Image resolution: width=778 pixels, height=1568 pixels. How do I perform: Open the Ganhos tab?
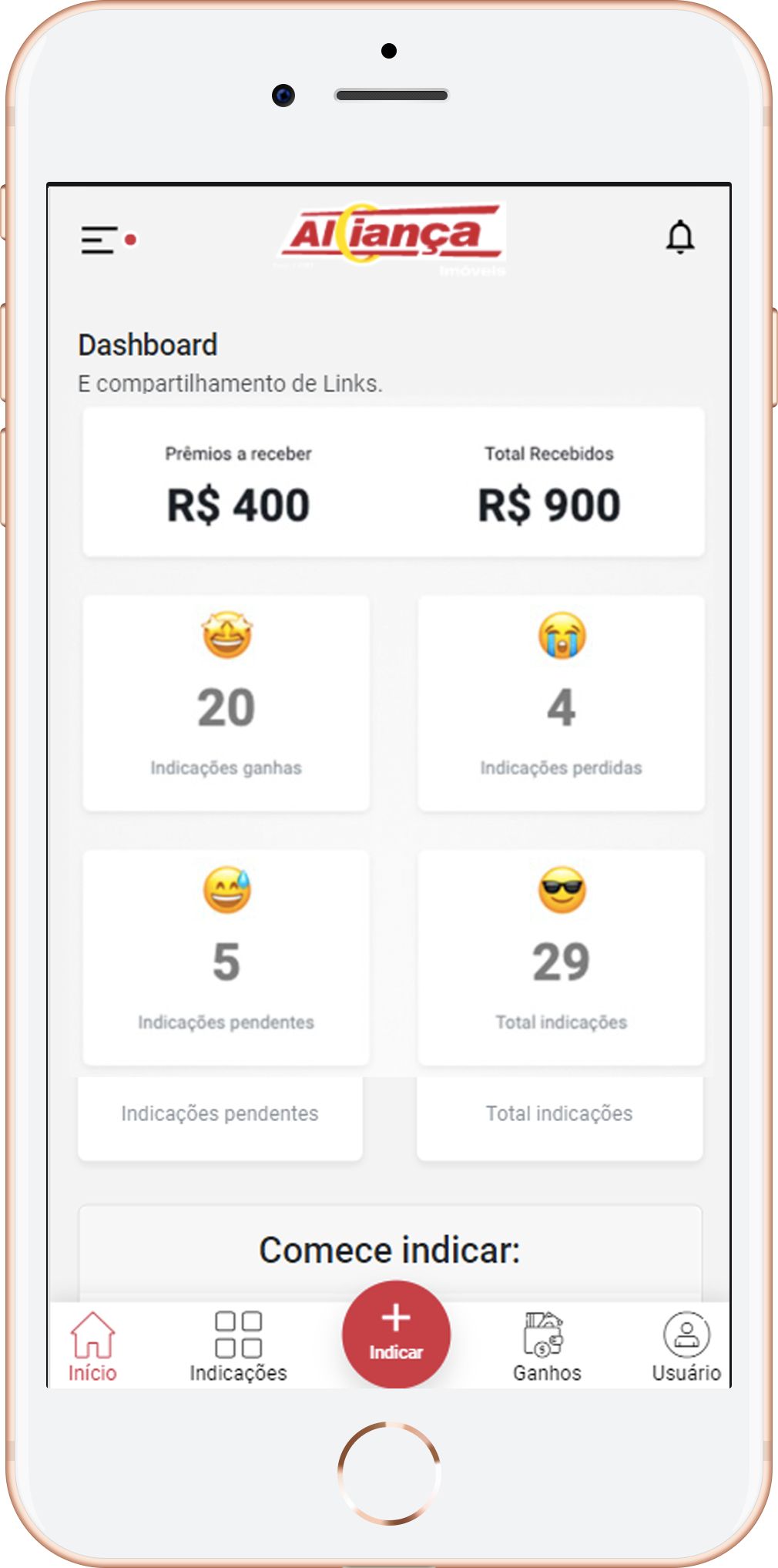[x=546, y=1345]
